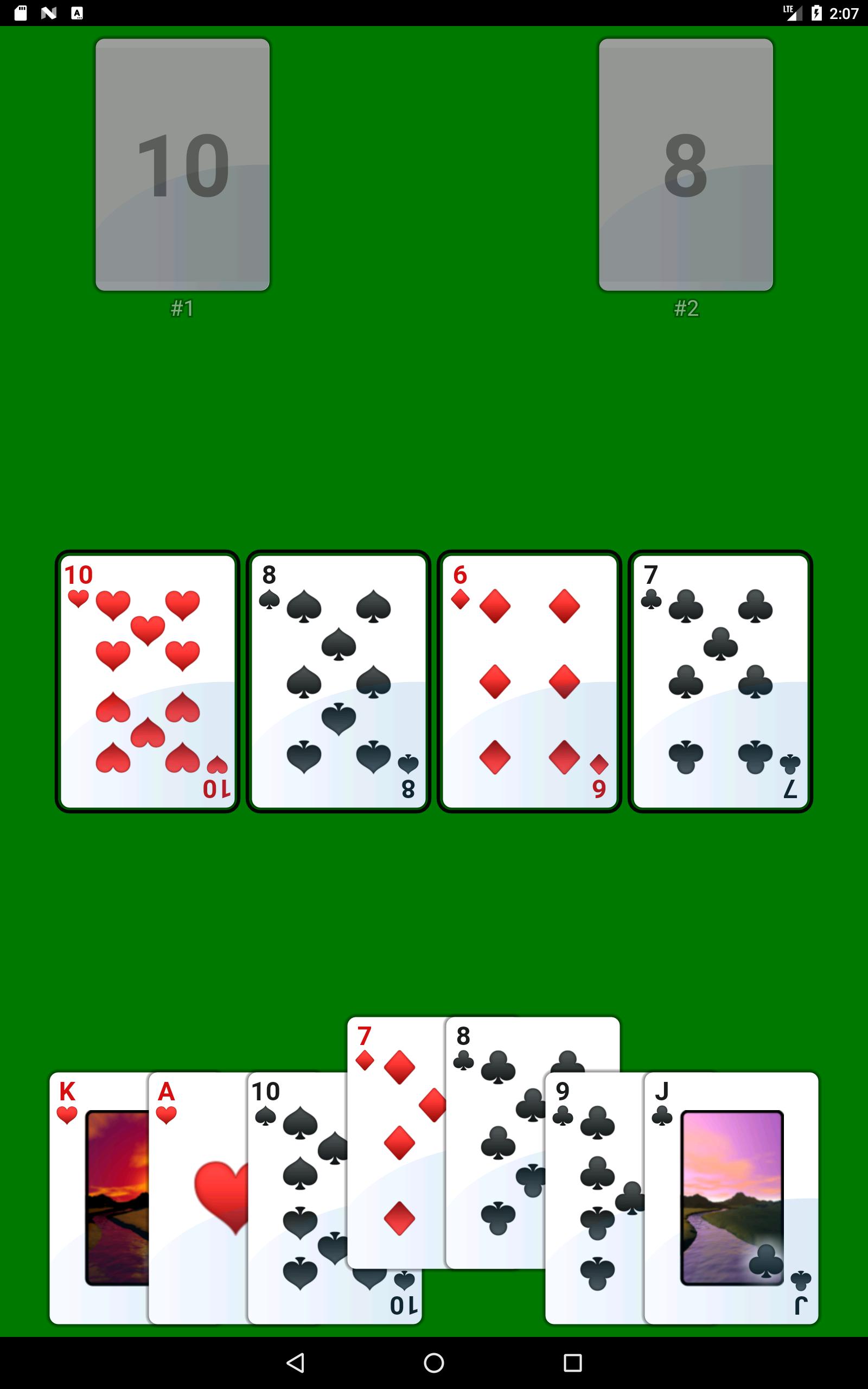
Task: Pick the 6 of diamonds table card
Action: click(529, 681)
